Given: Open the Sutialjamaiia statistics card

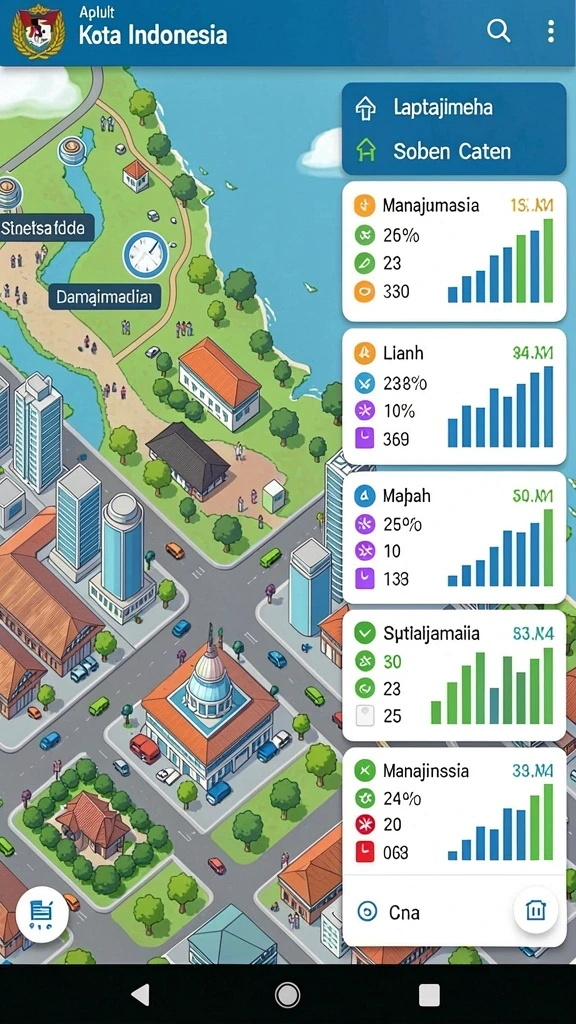Looking at the screenshot, I should 454,675.
